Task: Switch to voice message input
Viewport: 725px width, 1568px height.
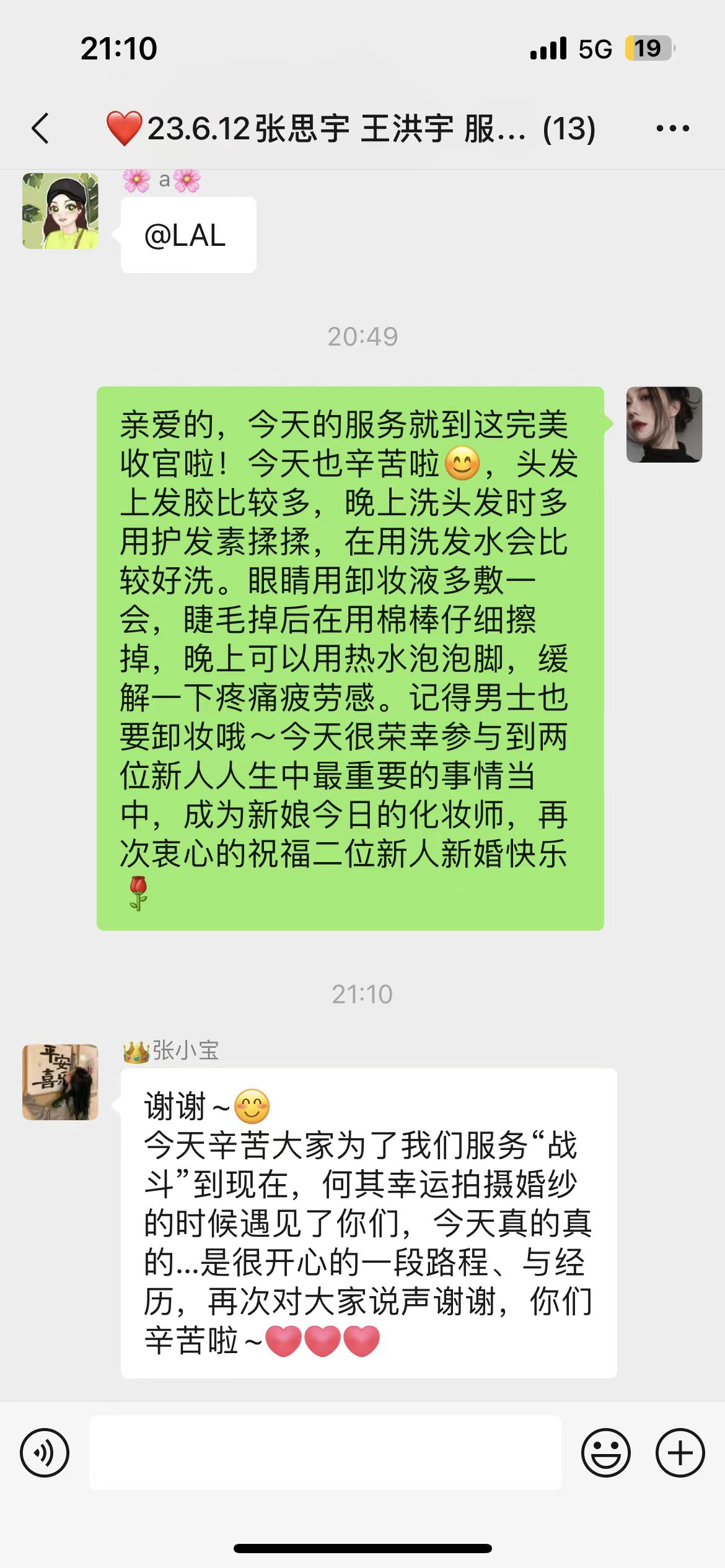Action: (x=45, y=1453)
